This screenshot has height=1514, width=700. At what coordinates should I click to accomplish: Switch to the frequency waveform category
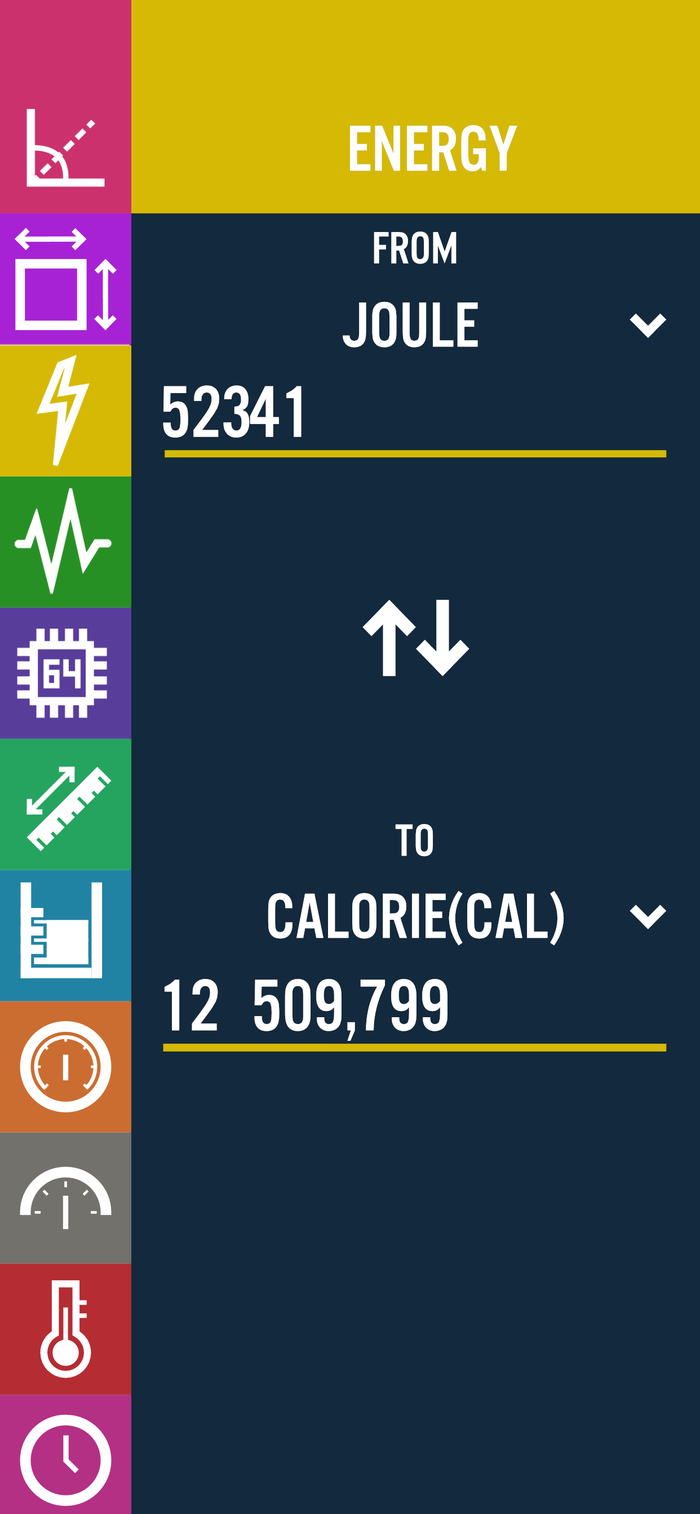[x=65, y=542]
